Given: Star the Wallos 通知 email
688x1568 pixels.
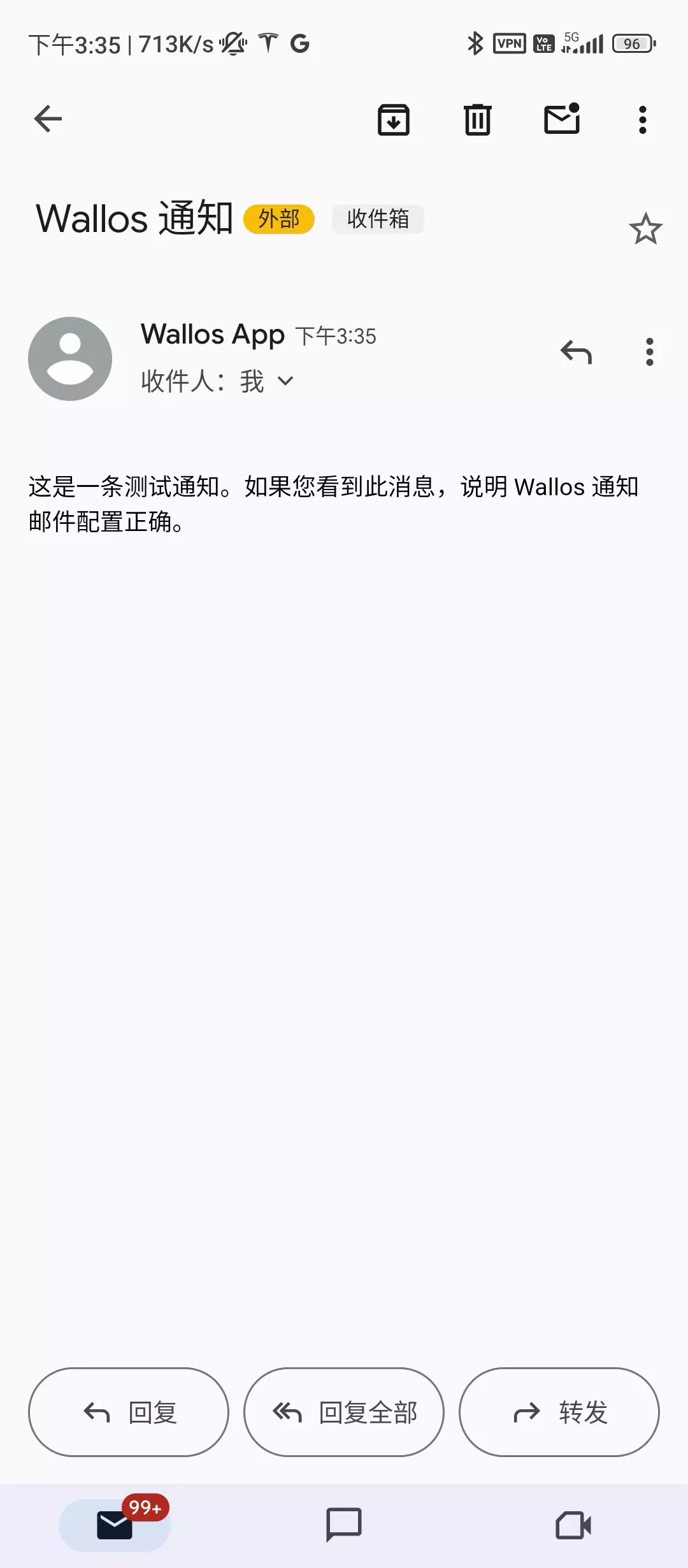Looking at the screenshot, I should [645, 229].
